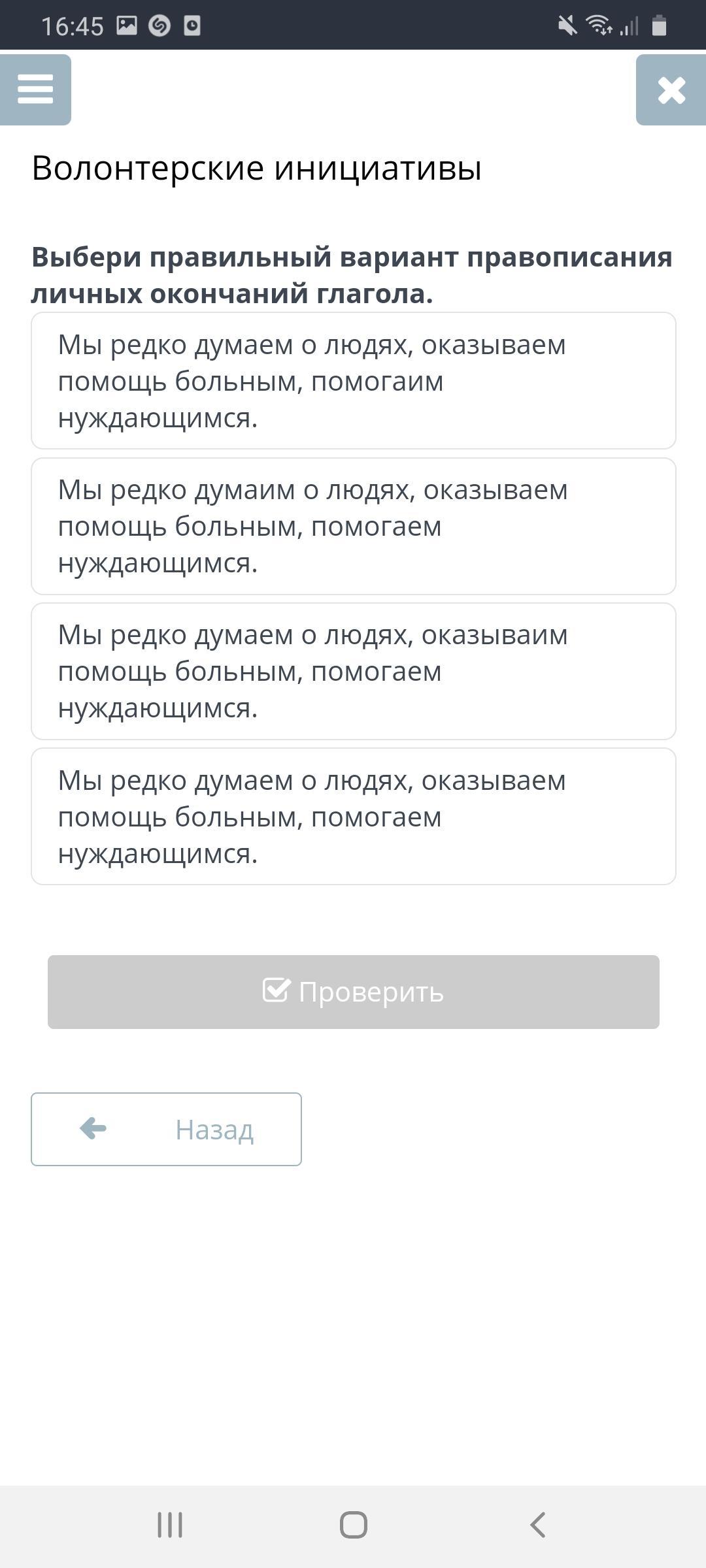Go back with the Назад button
The height and width of the screenshot is (1568, 706).
pyautogui.click(x=166, y=1129)
